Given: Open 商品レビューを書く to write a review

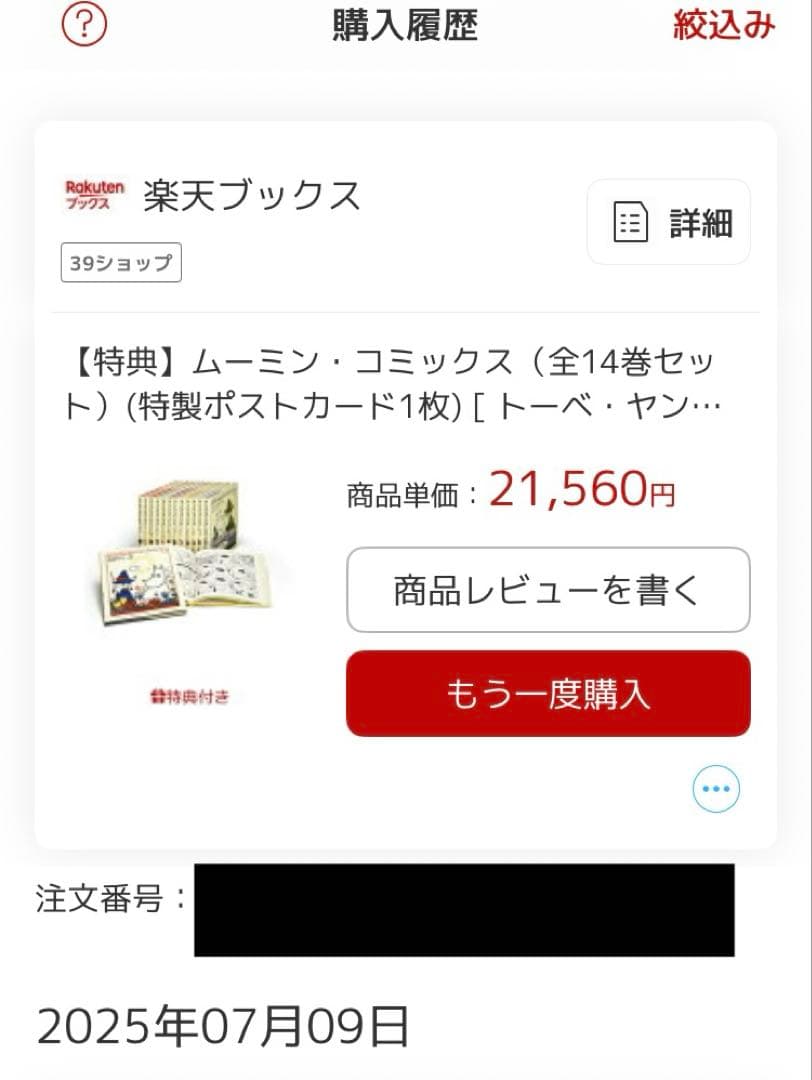Looking at the screenshot, I should pyautogui.click(x=549, y=590).
